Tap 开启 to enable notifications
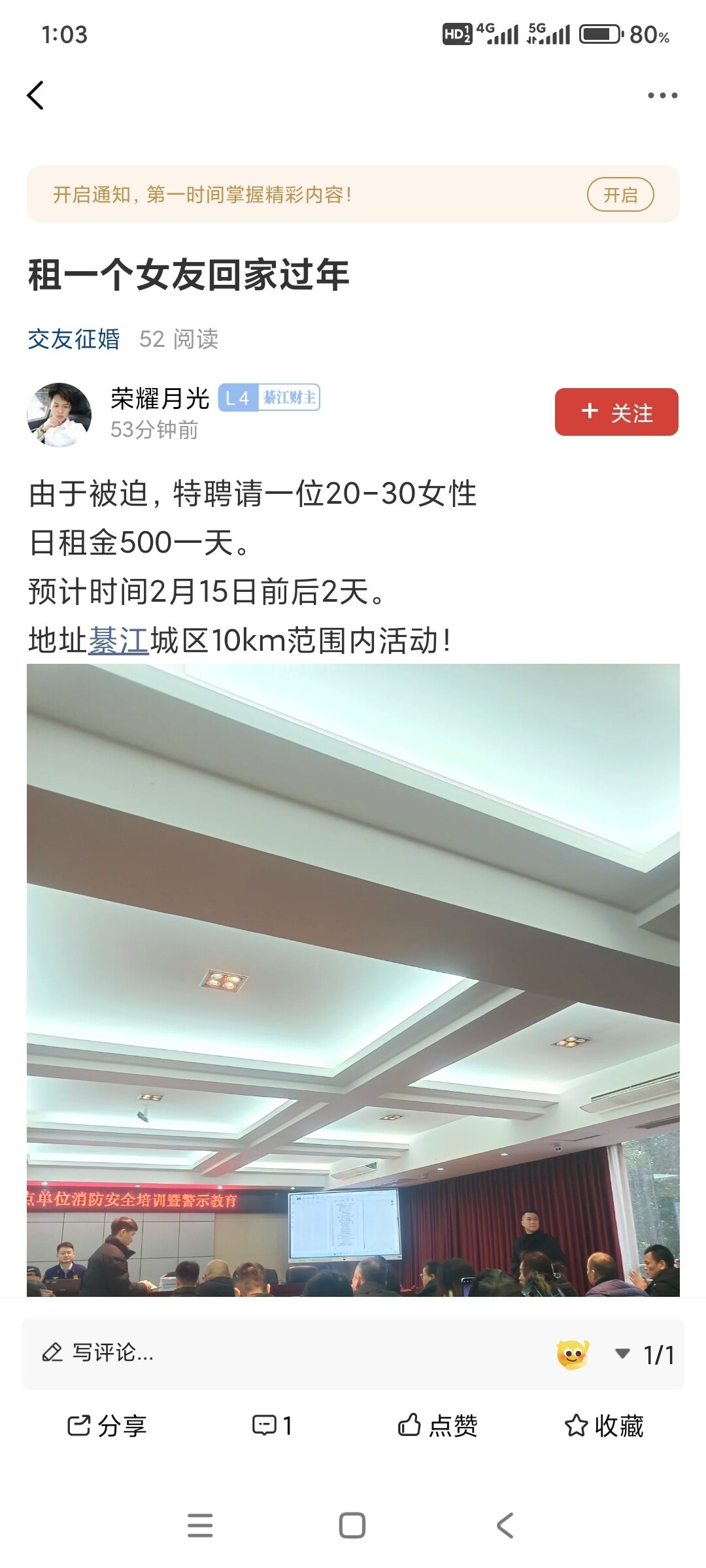706x1568 pixels. 620,195
